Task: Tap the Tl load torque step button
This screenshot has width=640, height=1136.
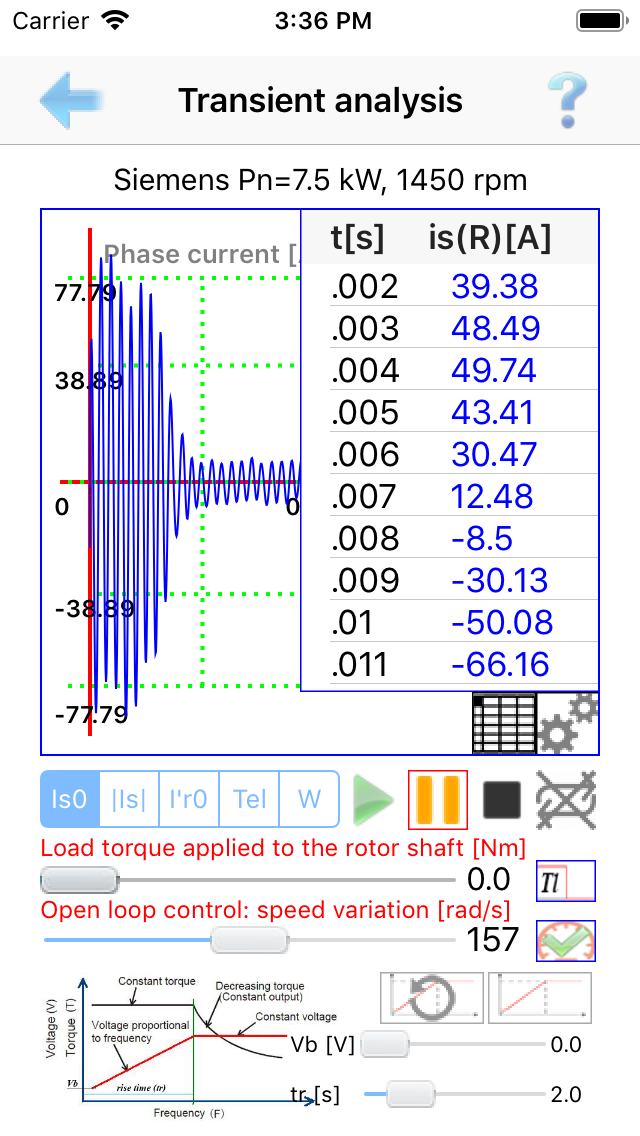Action: 565,881
